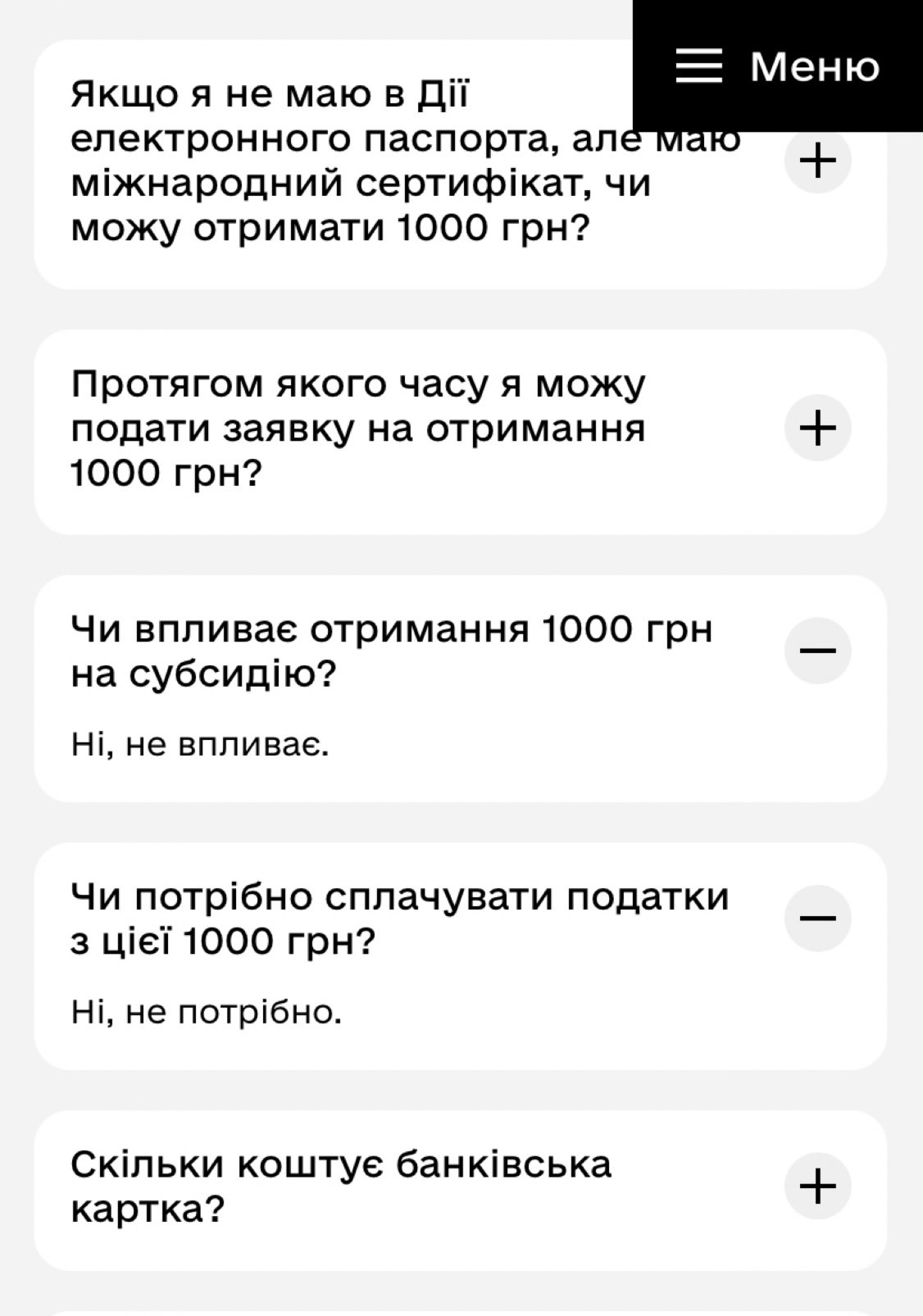
Task: Expand the question about подати заявку timeframe
Action: click(817, 428)
